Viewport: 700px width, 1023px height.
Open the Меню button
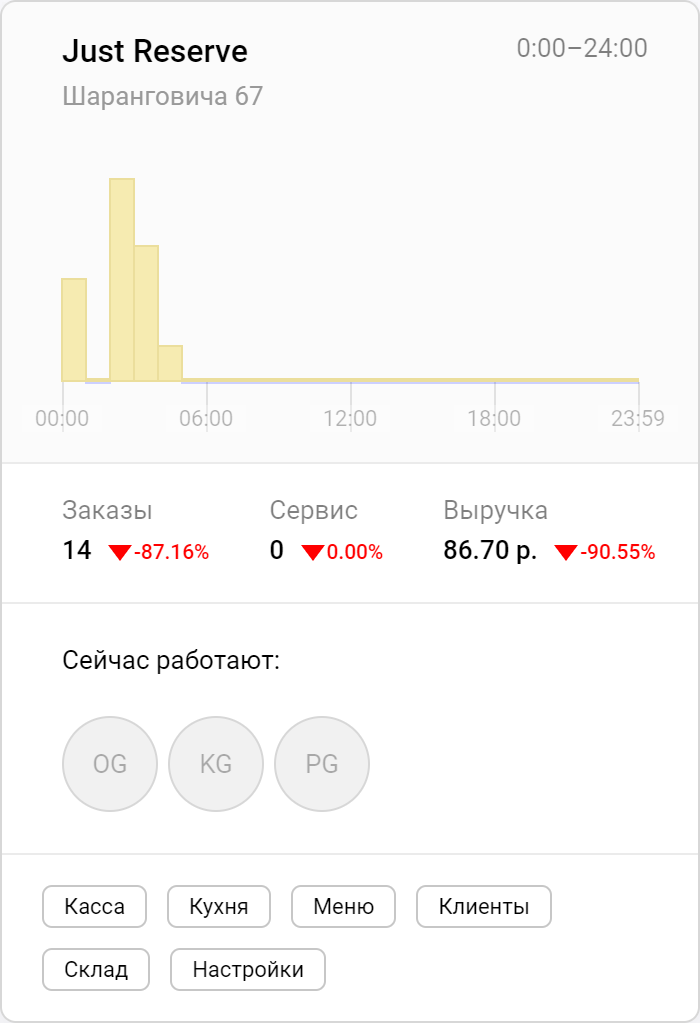[x=343, y=907]
